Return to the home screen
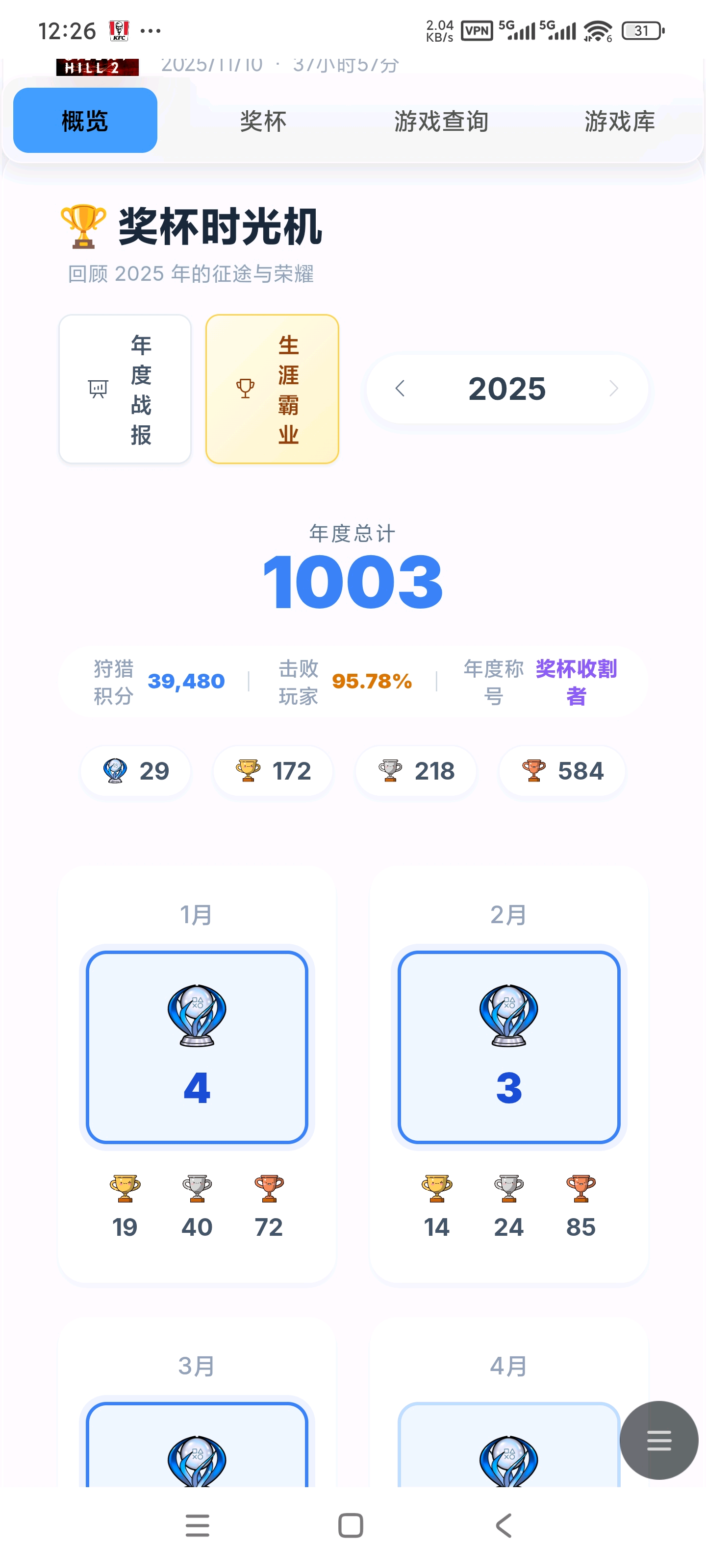 coord(350,1525)
